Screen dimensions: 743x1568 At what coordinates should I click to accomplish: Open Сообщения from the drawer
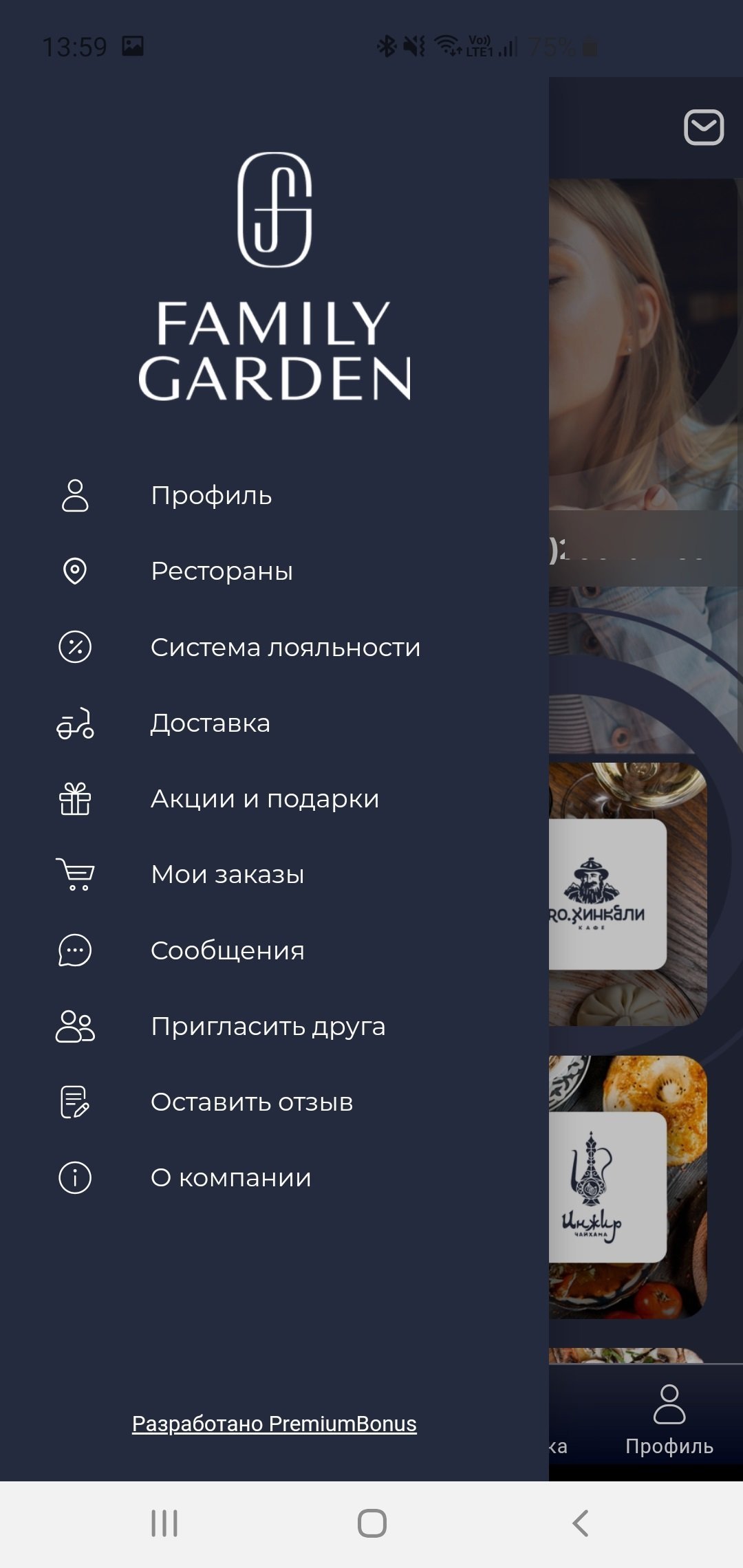click(x=227, y=951)
